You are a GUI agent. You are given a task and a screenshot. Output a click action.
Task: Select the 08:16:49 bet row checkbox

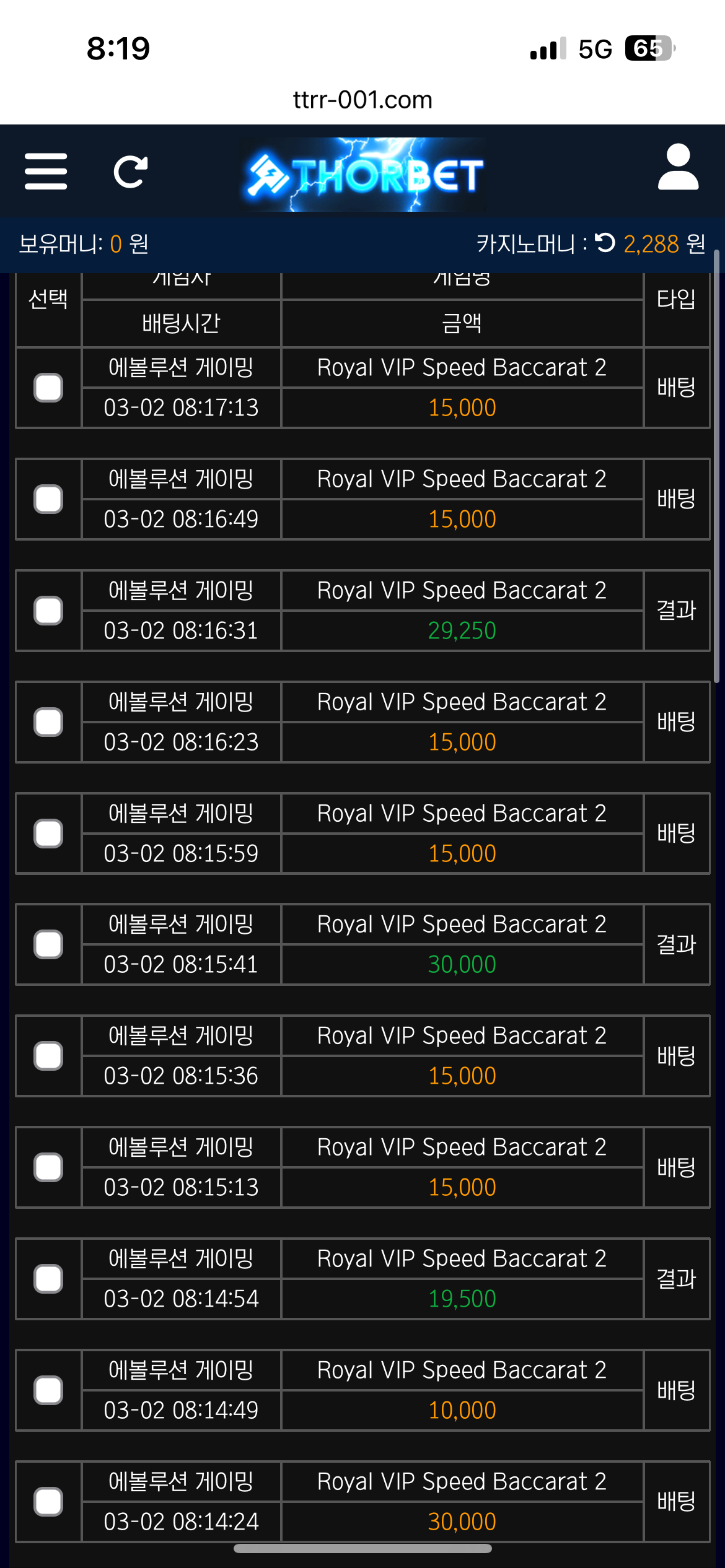pos(48,499)
